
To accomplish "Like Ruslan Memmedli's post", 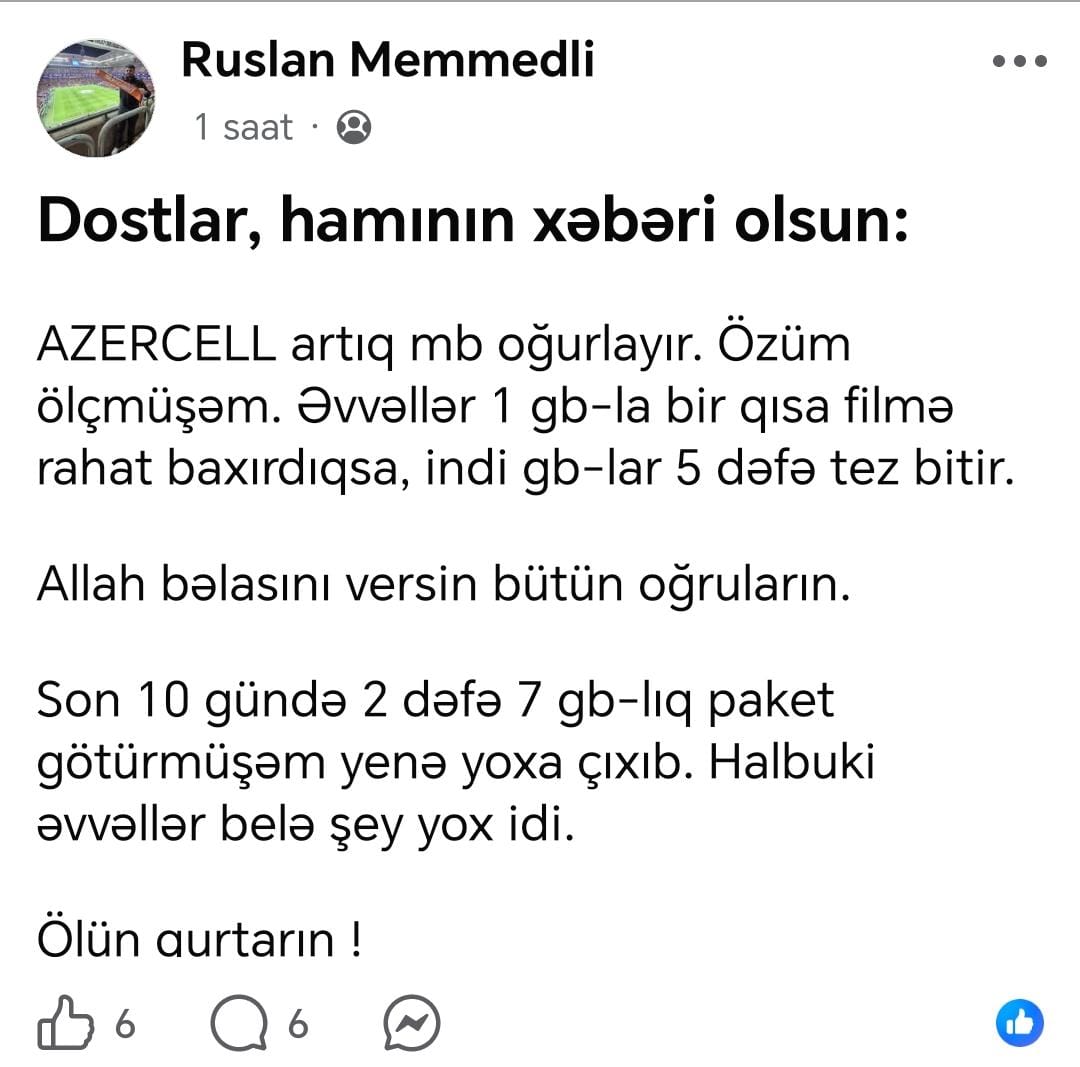I will pos(66,1023).
